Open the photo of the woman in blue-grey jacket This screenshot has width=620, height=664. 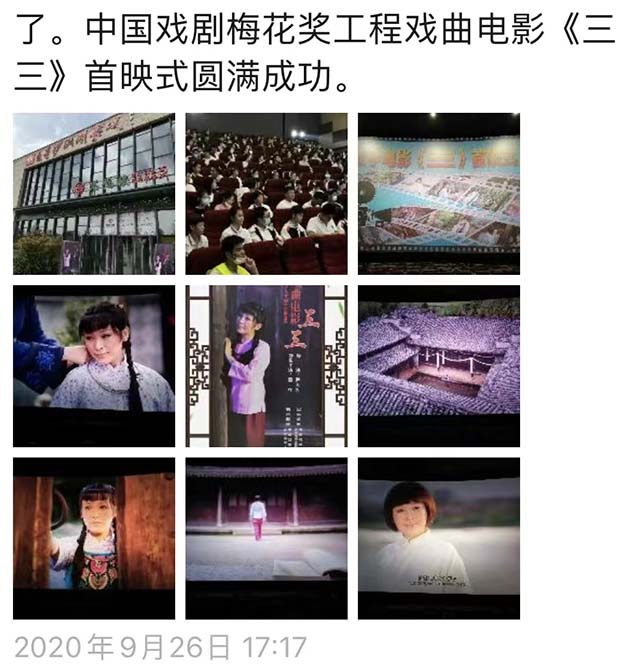[x=93, y=365]
